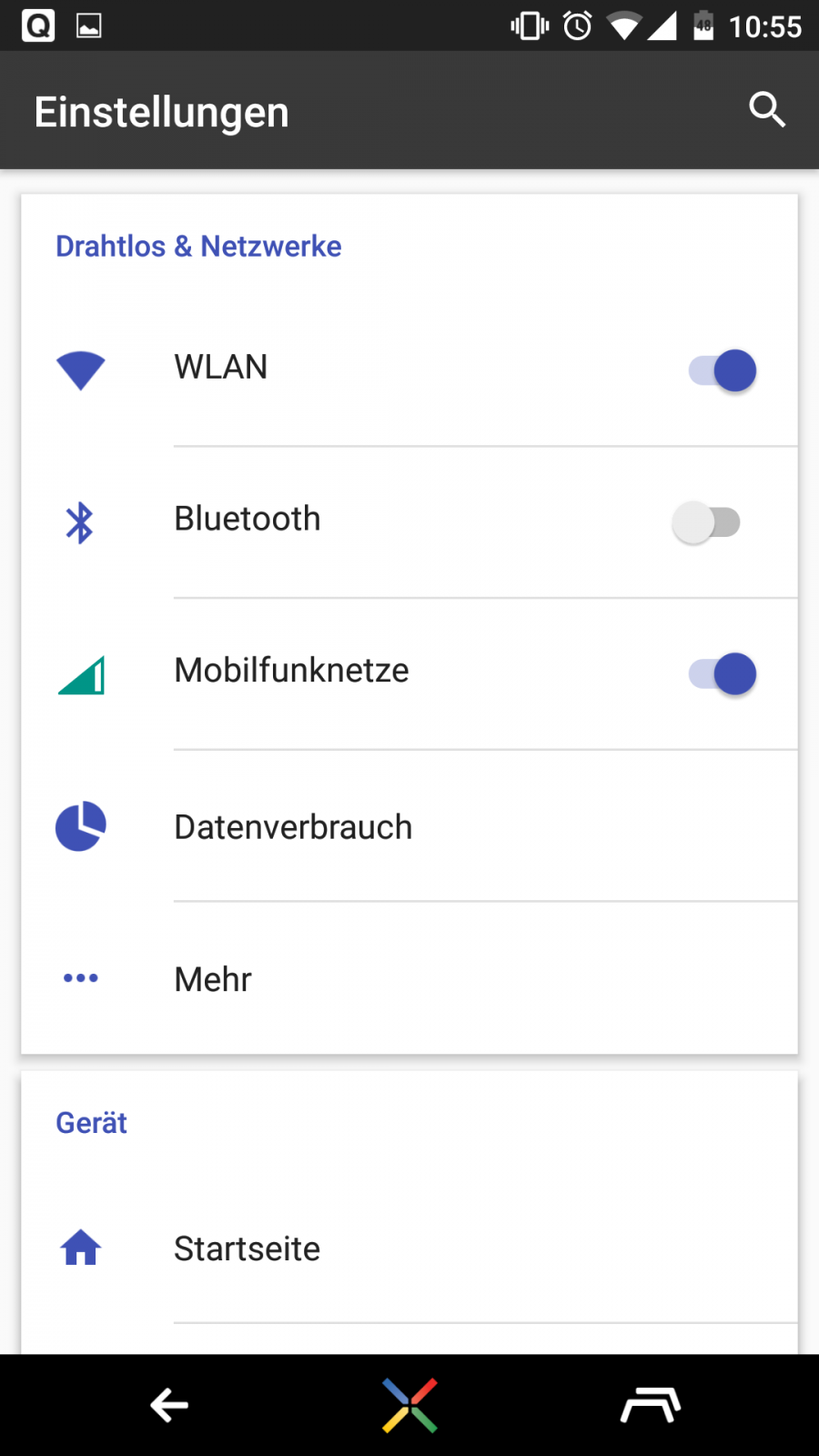
Task: Disable the Mobilfunknetze switch
Action: [x=723, y=674]
